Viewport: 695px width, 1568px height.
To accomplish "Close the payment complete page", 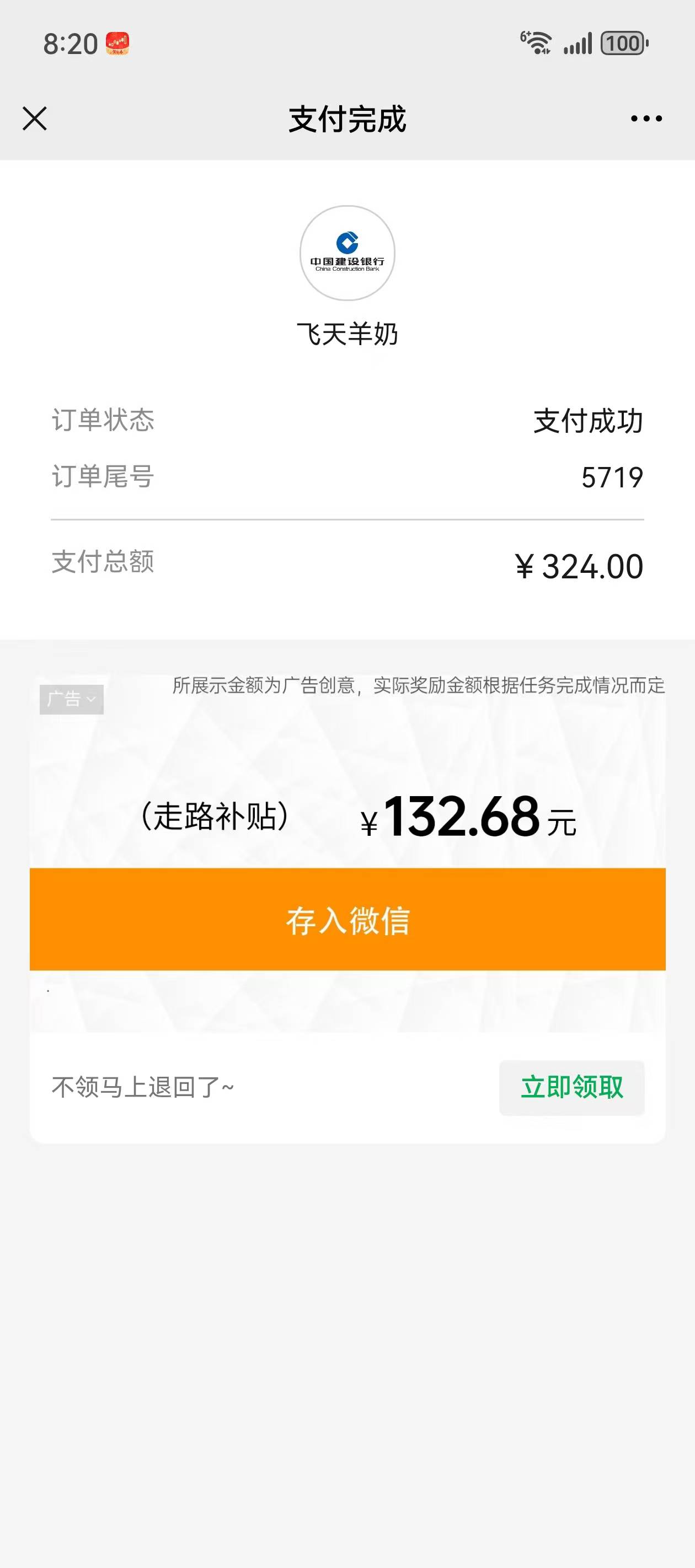I will [x=35, y=119].
